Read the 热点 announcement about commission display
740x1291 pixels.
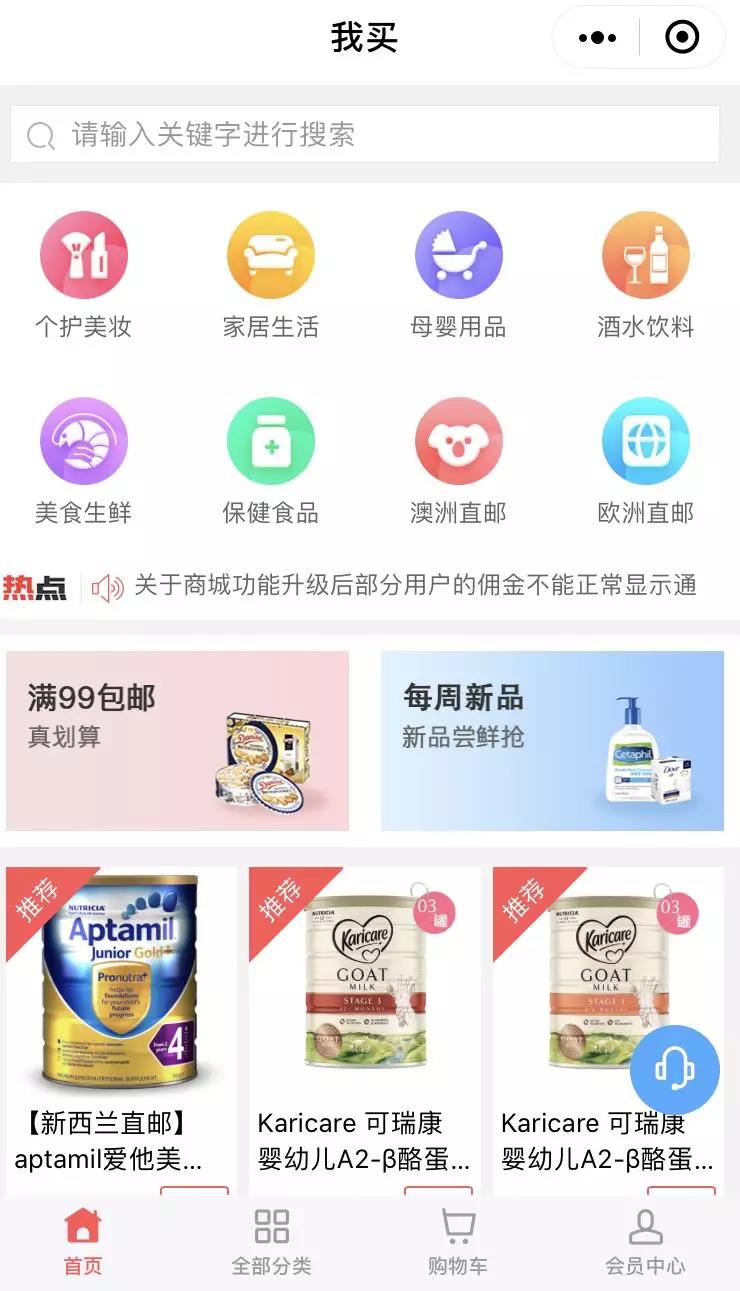[x=415, y=586]
